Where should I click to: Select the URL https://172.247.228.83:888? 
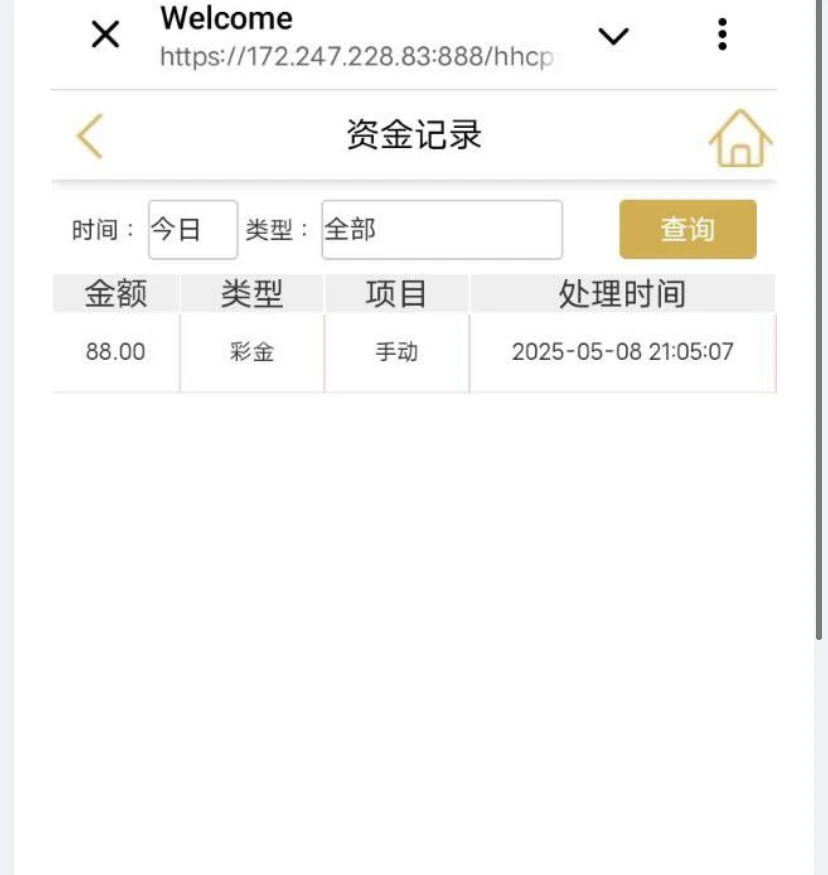(355, 57)
